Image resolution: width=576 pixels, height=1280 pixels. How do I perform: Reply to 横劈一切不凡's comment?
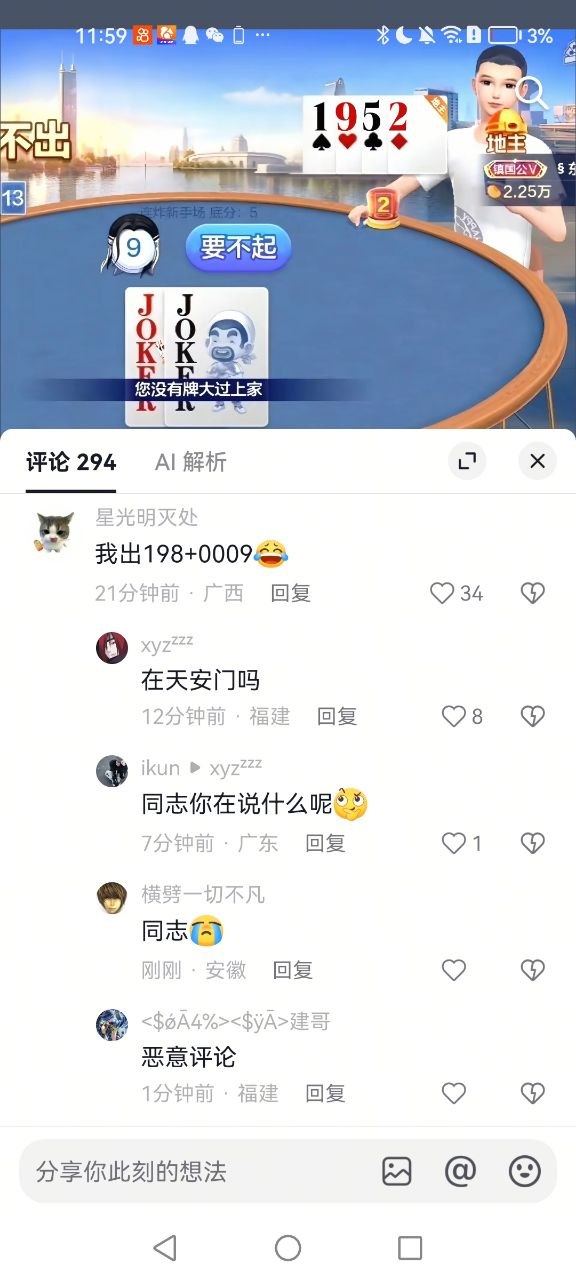(x=293, y=970)
